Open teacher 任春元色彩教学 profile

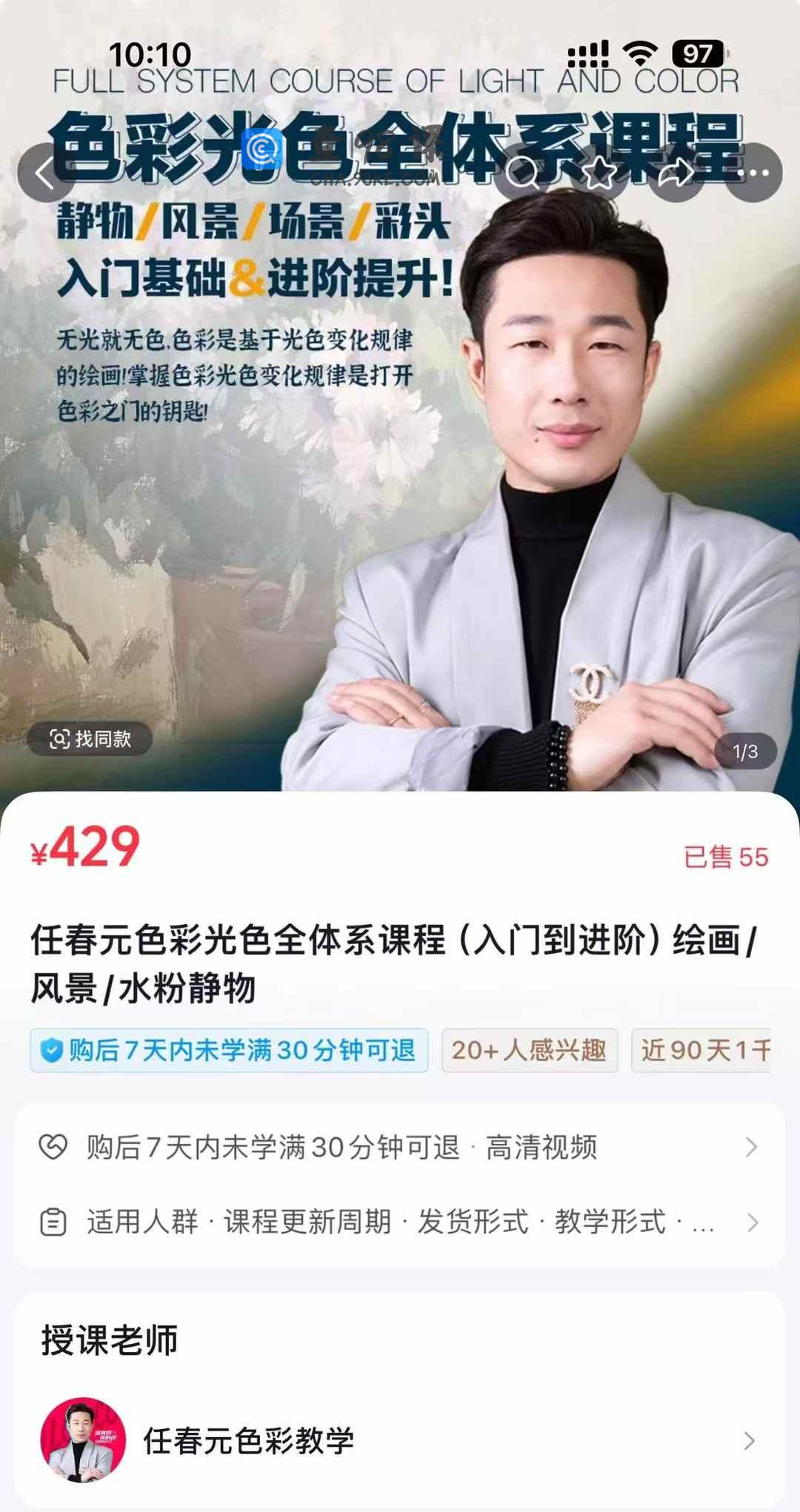click(x=400, y=1440)
